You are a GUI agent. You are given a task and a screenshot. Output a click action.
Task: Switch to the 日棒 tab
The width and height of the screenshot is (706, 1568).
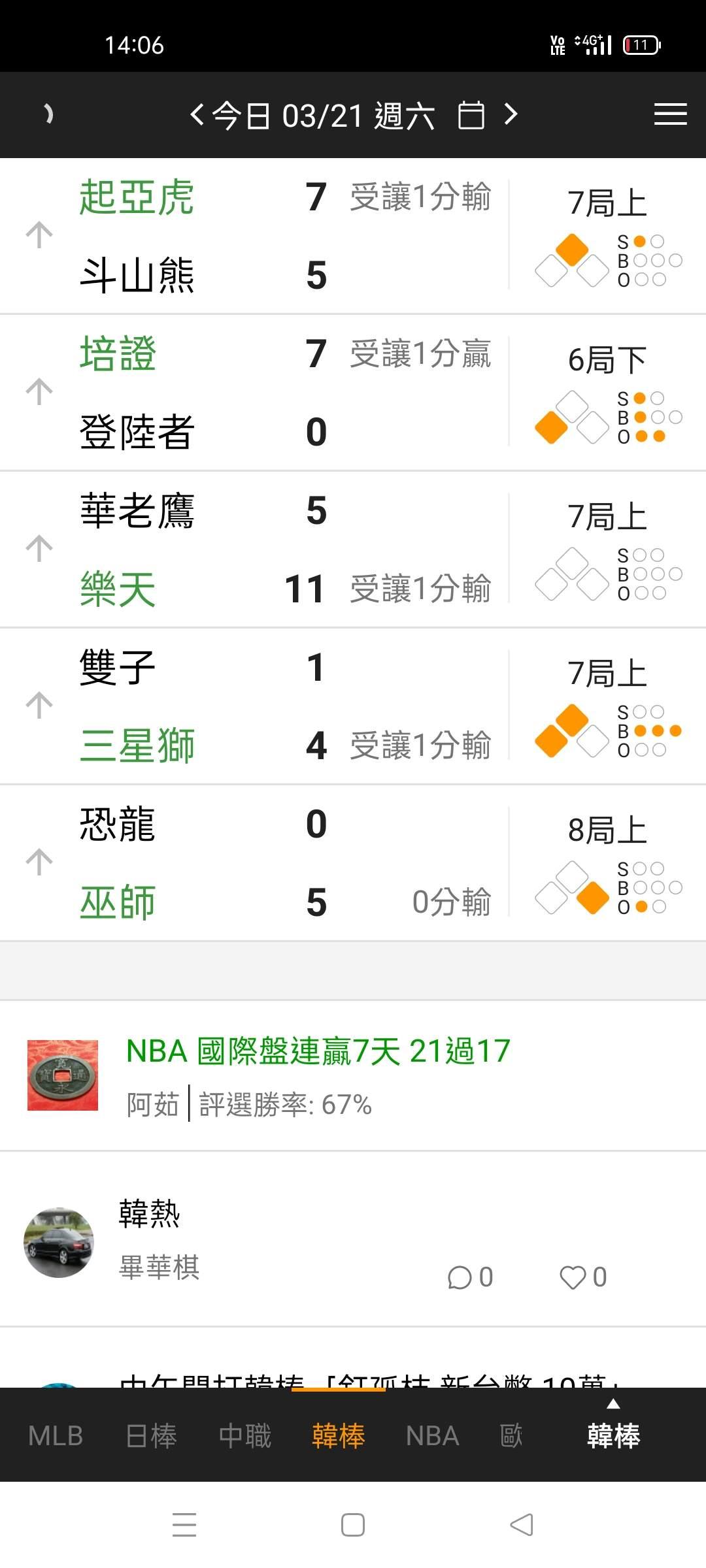tap(151, 1436)
